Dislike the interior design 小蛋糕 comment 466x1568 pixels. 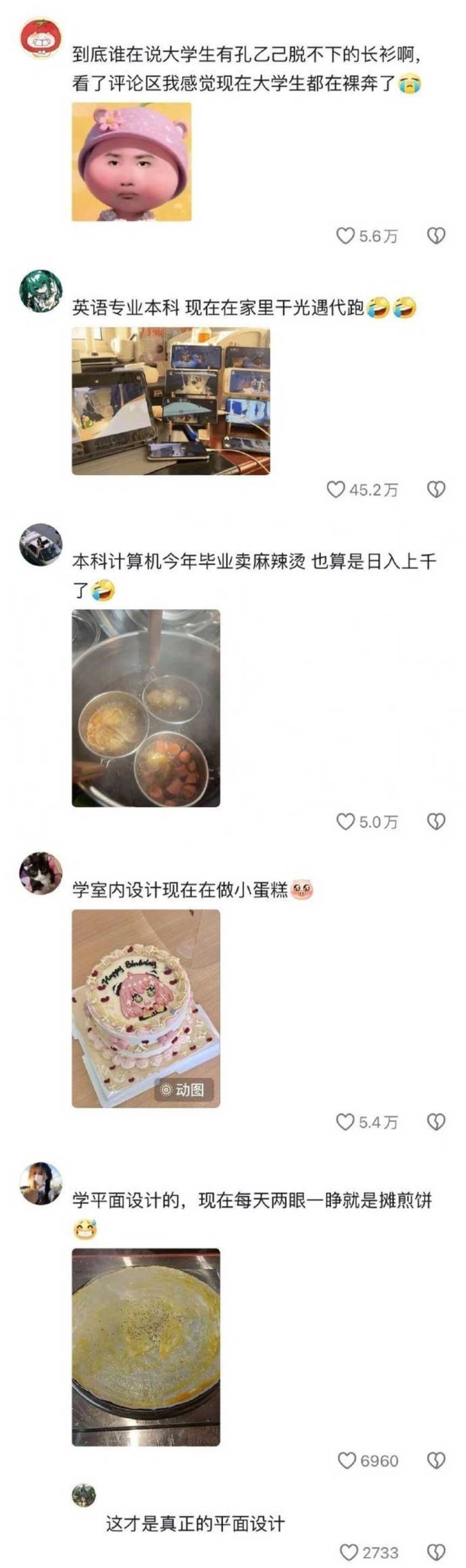point(436,1122)
